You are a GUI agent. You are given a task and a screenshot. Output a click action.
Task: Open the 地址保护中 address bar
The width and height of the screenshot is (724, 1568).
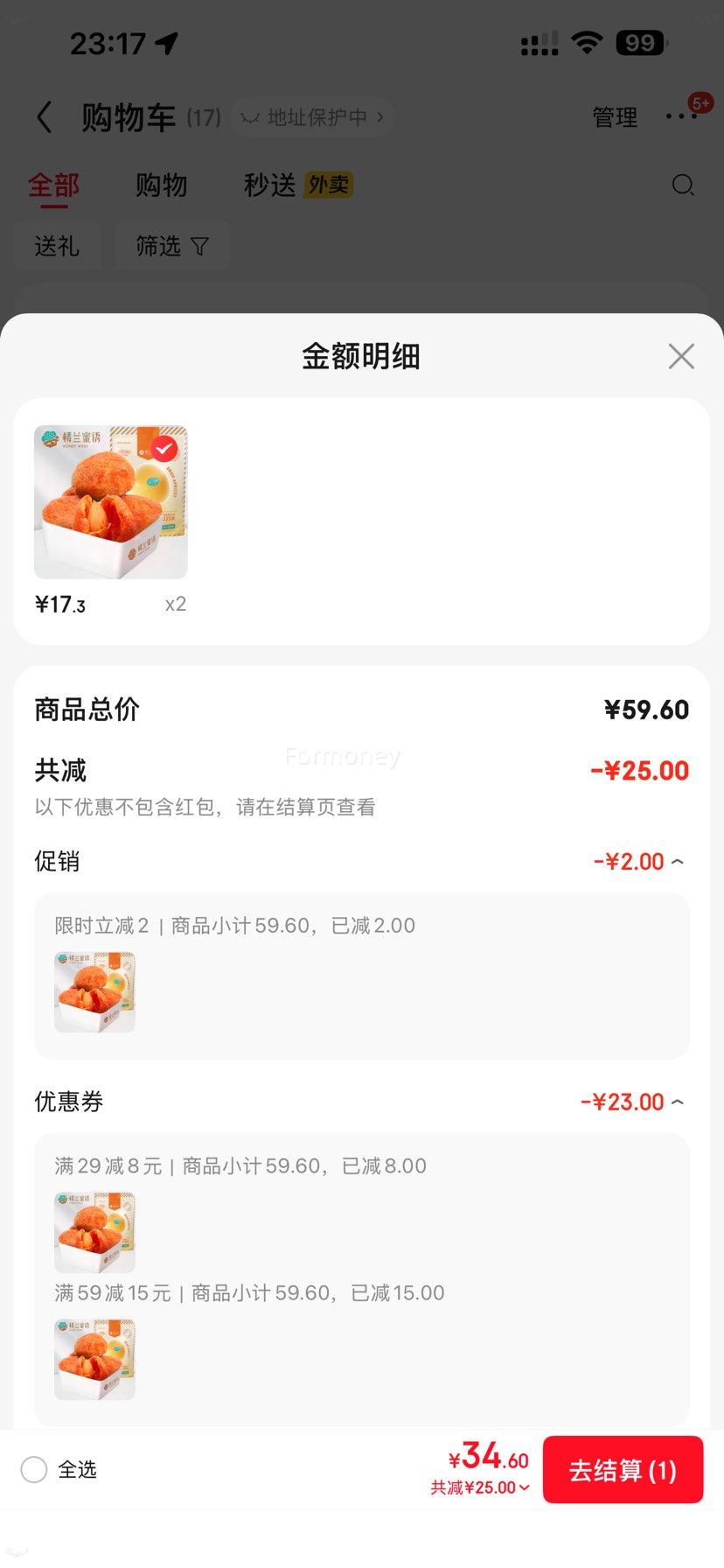click(x=312, y=116)
